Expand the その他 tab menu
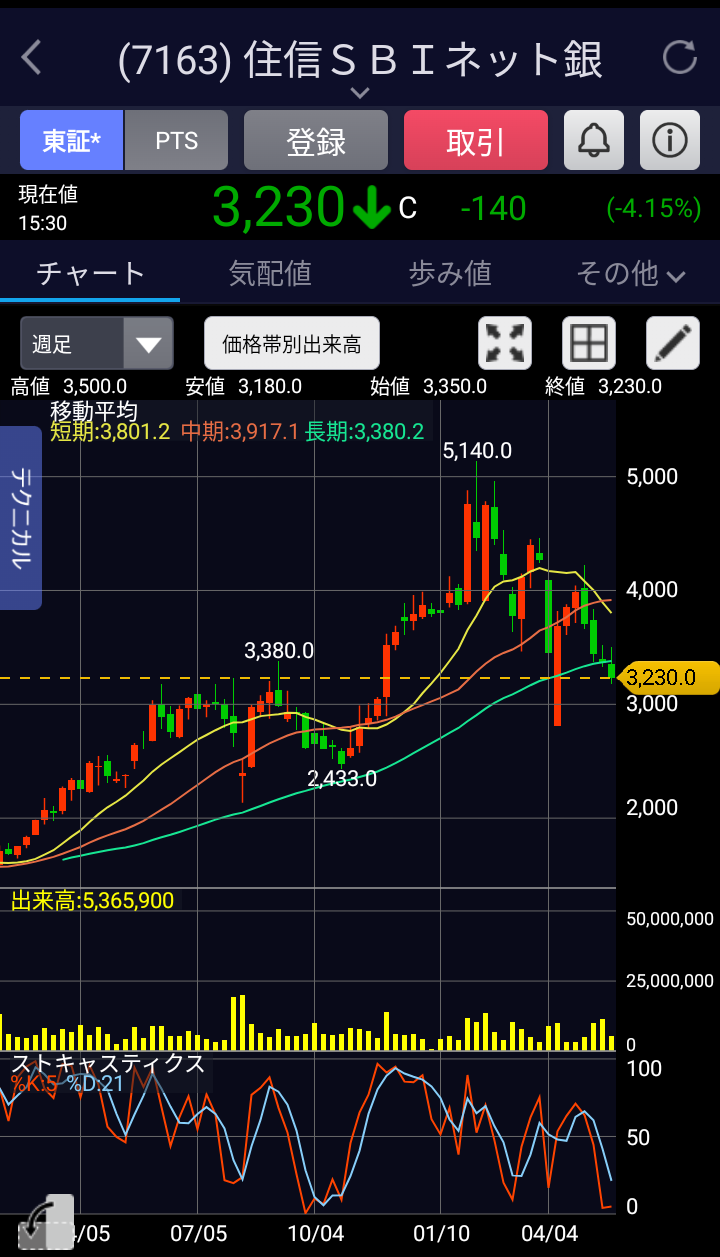 (x=630, y=273)
